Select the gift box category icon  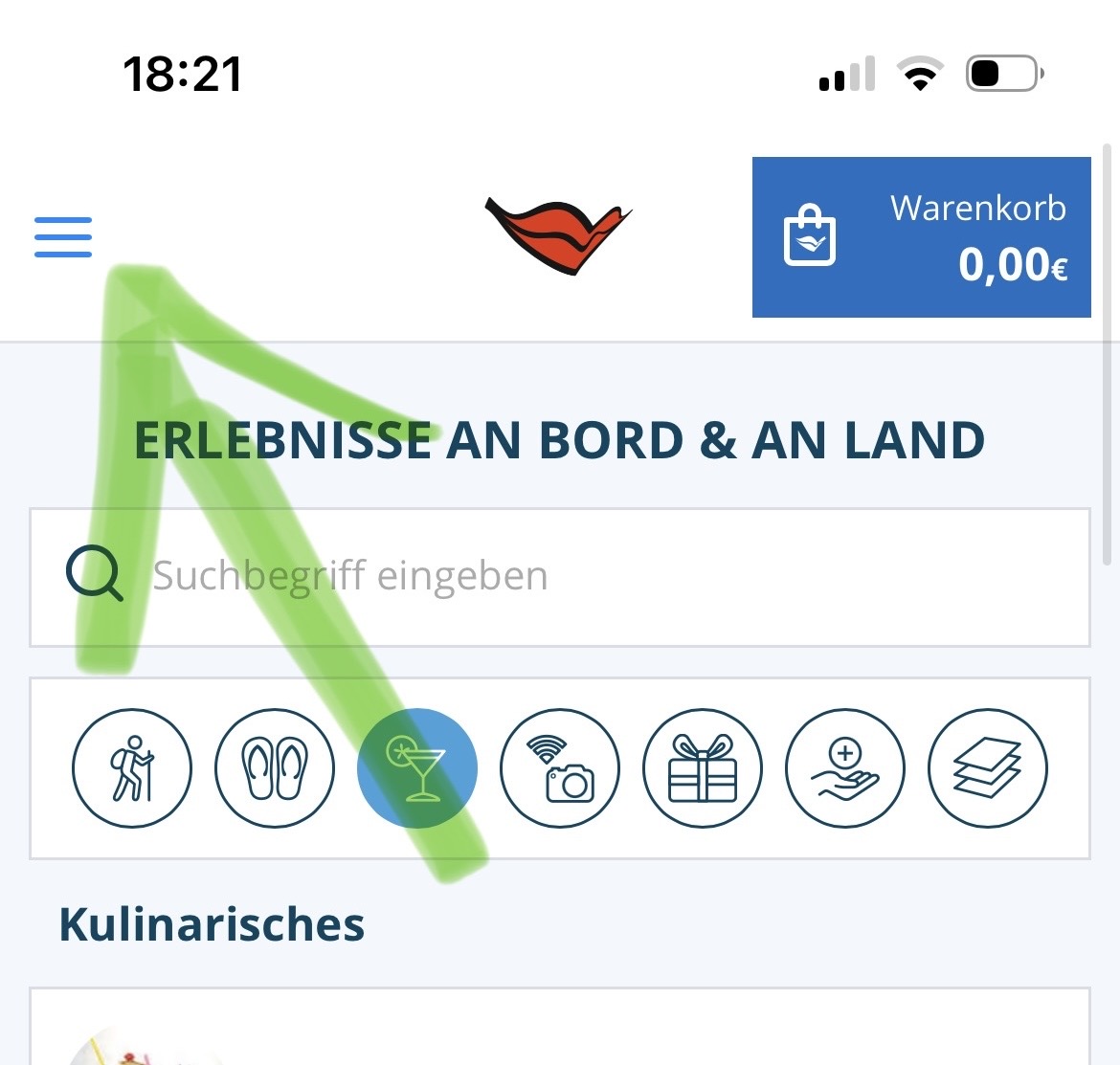[x=703, y=768]
